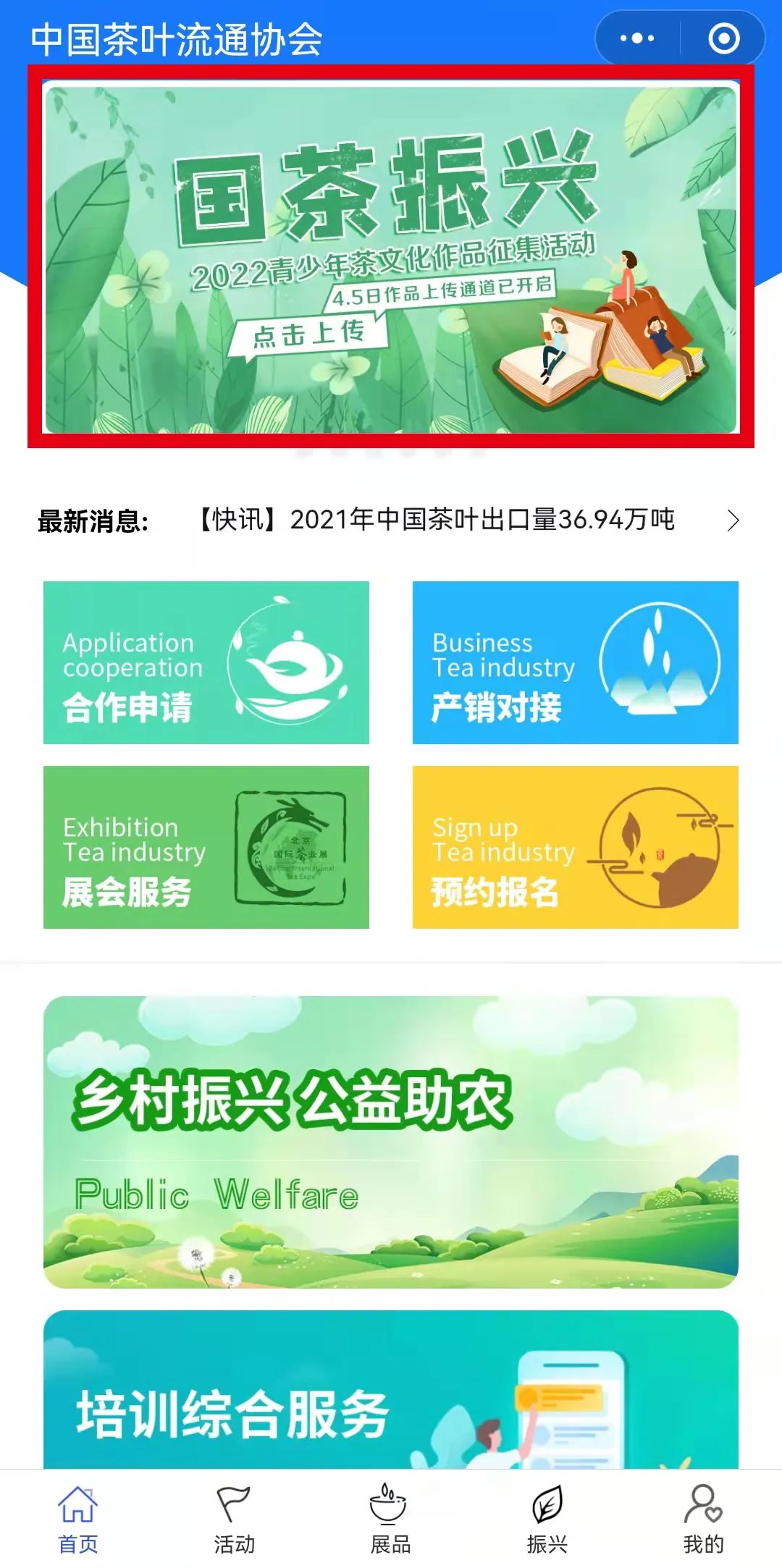Switch to the 我的 tab
782x1568 pixels.
tap(703, 1519)
